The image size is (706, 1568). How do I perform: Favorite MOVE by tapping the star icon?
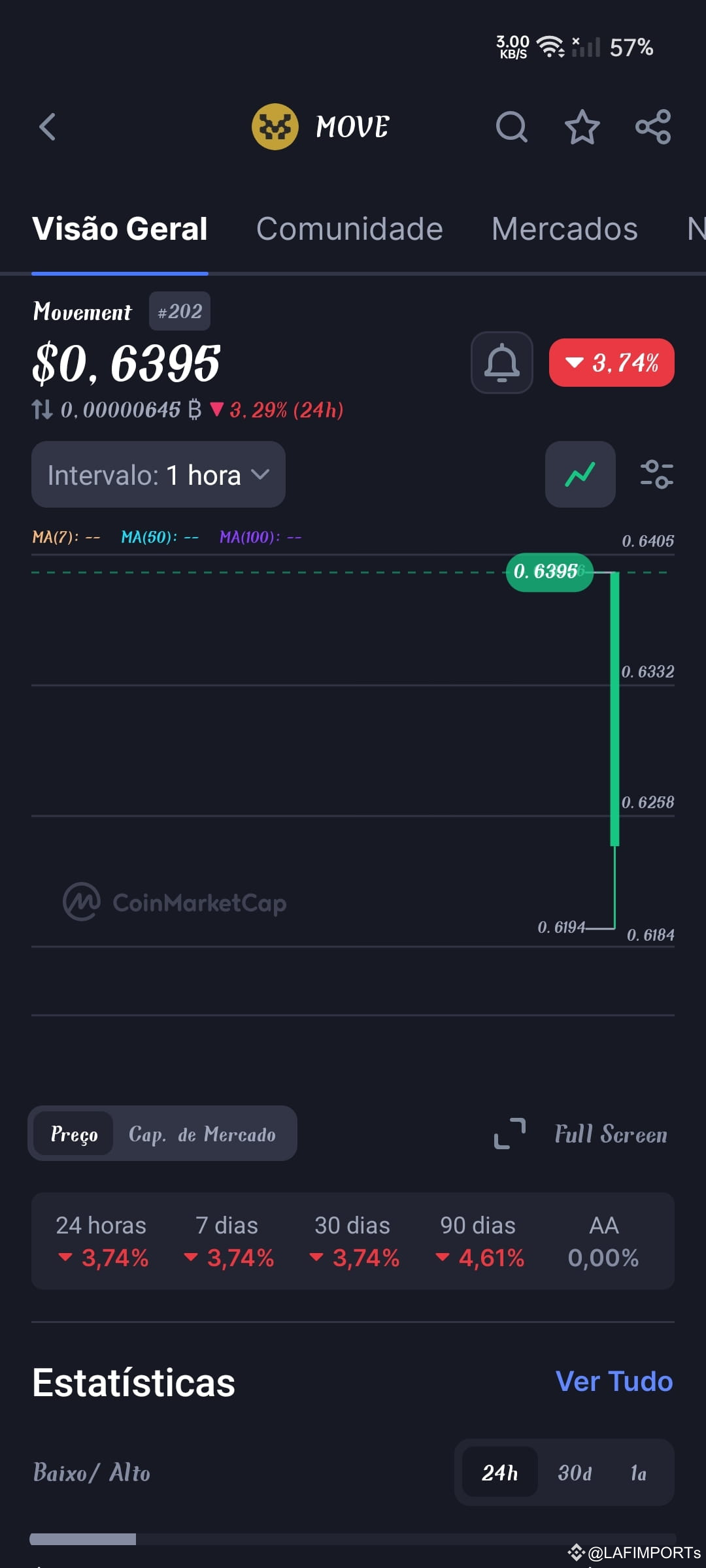(582, 127)
